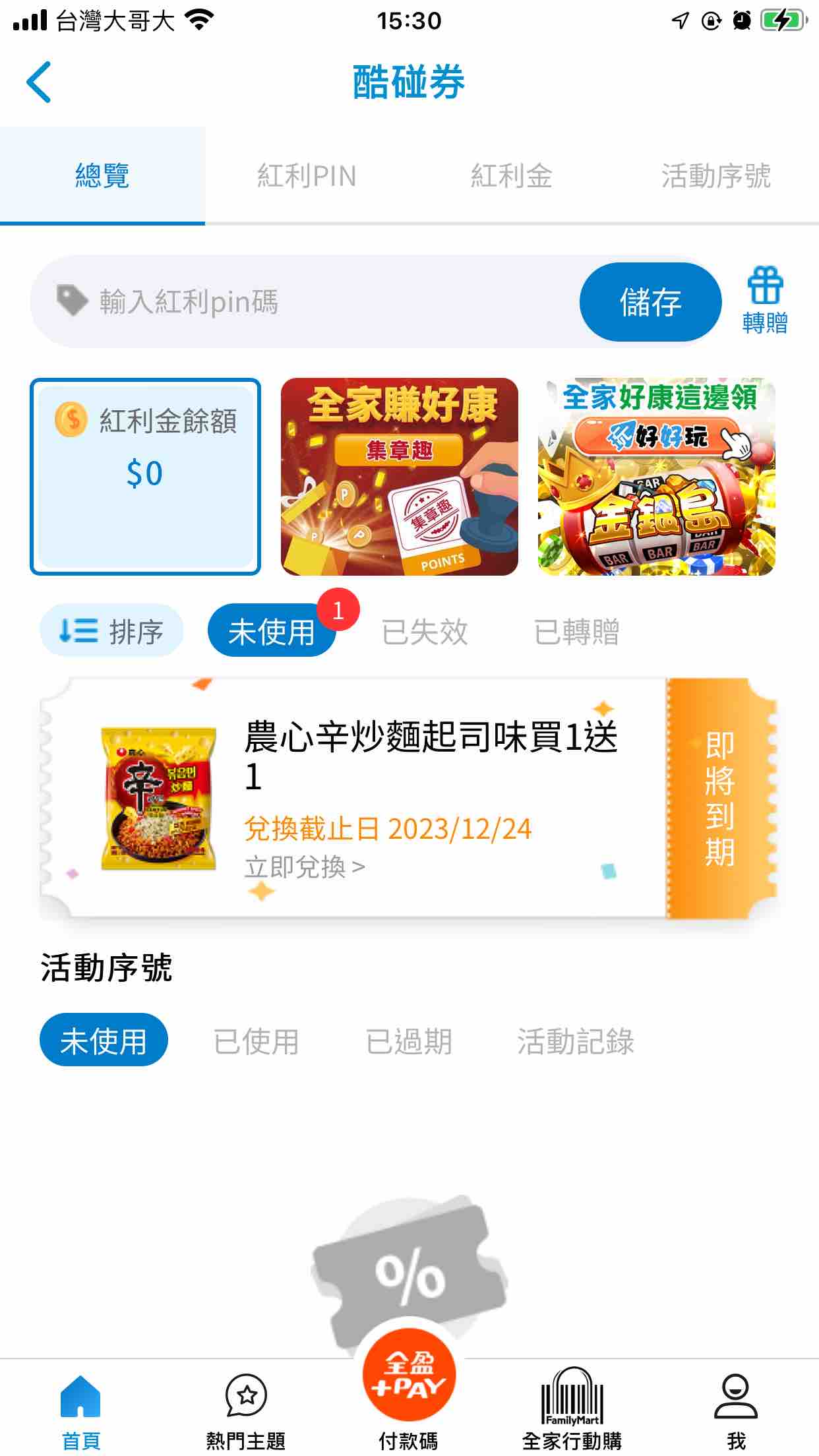
Task: Switch to the 紅利PIN tab
Action: coord(307,176)
